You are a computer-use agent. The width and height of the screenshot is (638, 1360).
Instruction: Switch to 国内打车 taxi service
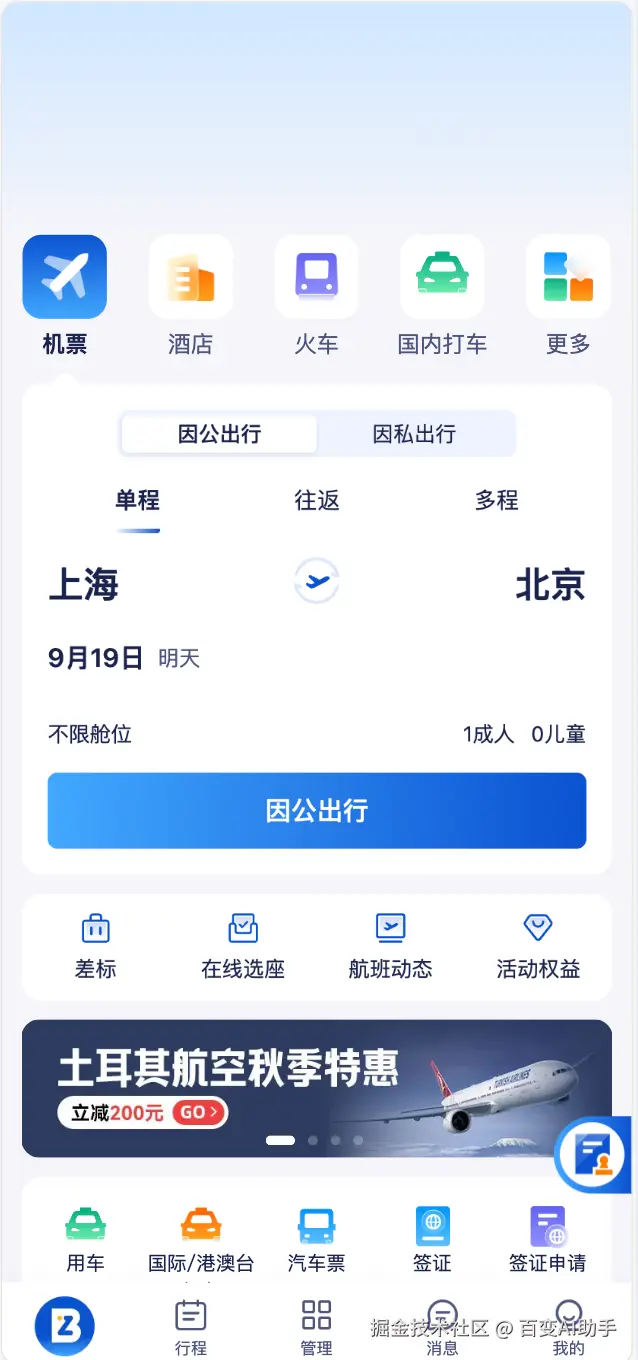[x=442, y=295]
